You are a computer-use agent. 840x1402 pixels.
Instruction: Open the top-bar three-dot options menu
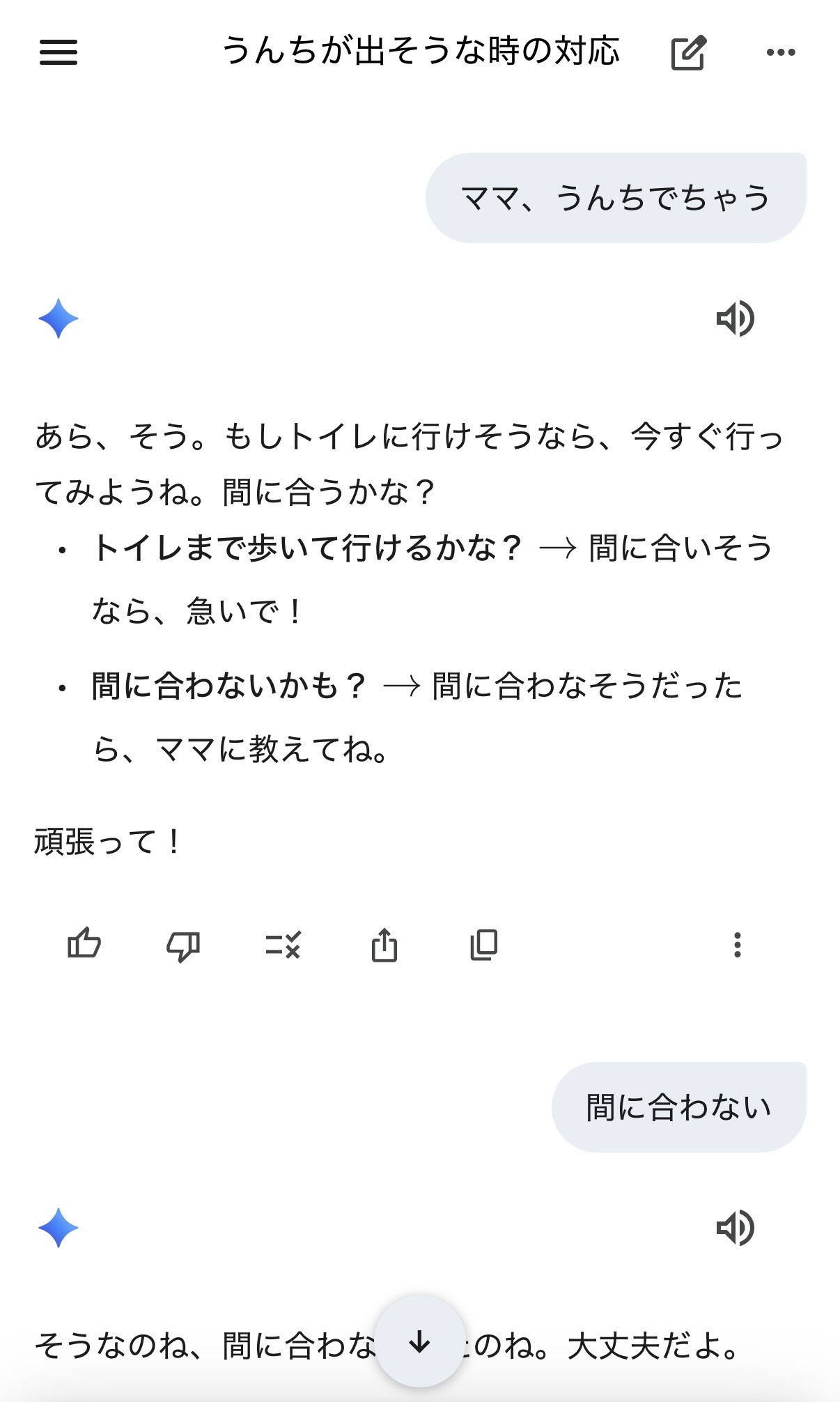click(x=780, y=52)
